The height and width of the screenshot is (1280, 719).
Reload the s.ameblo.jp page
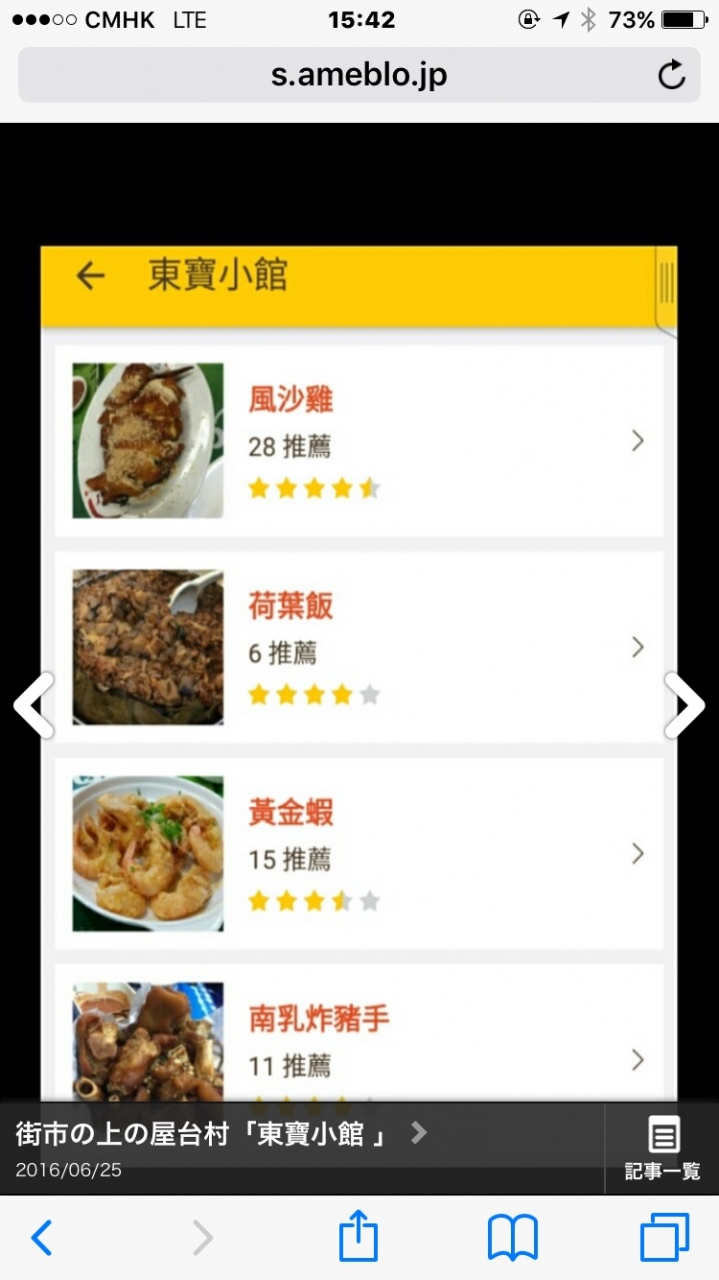click(x=671, y=75)
